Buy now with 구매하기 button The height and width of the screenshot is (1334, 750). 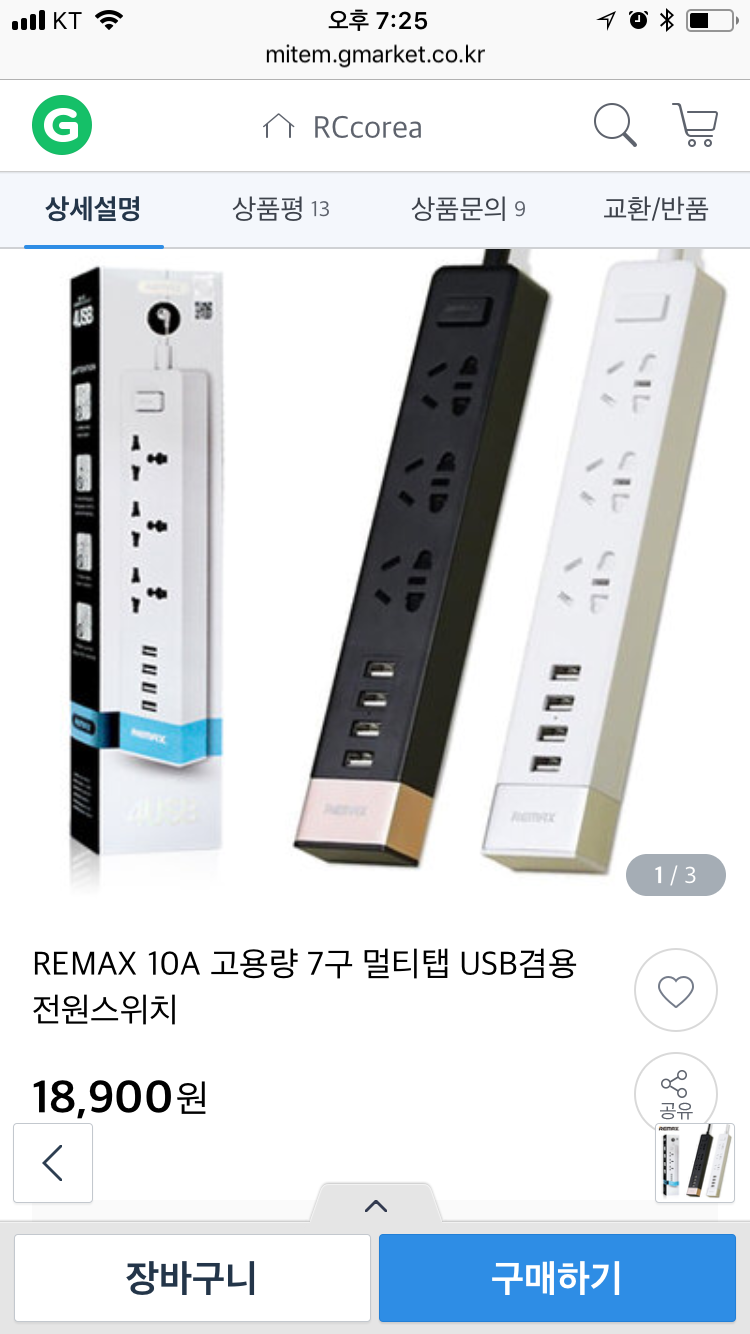(x=557, y=1278)
